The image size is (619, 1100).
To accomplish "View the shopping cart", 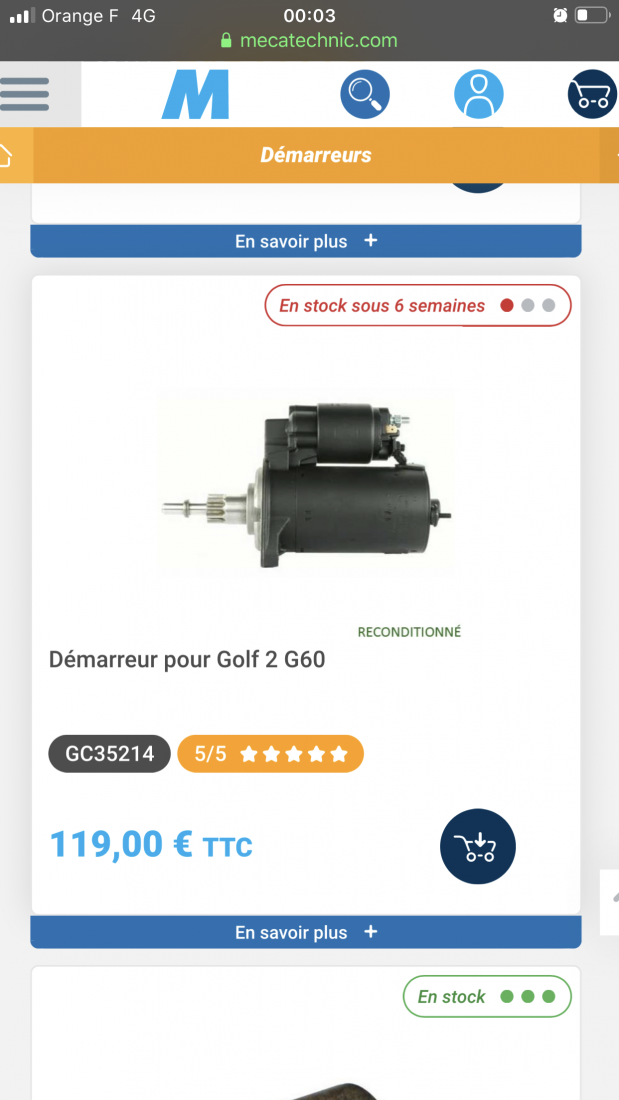I will (593, 94).
